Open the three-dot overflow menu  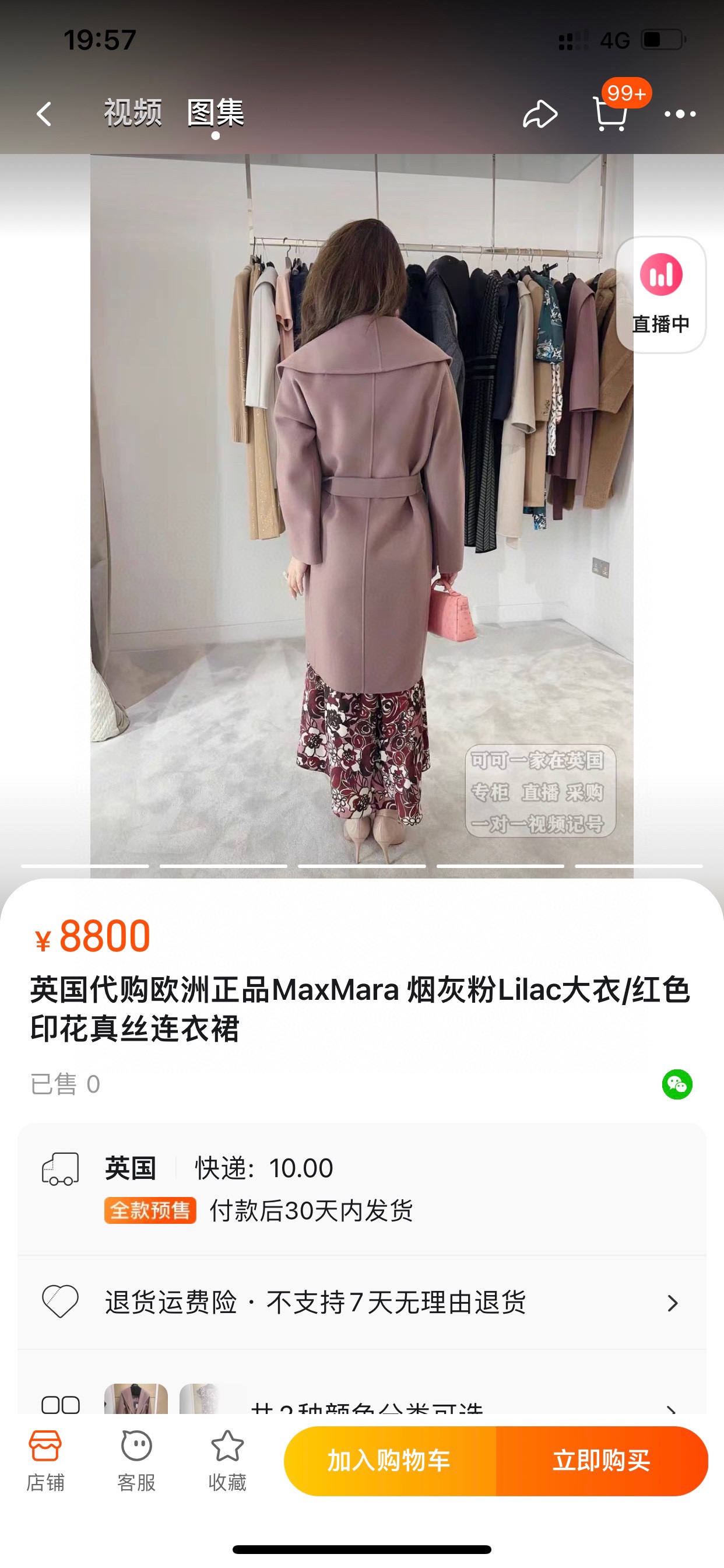pyautogui.click(x=680, y=114)
